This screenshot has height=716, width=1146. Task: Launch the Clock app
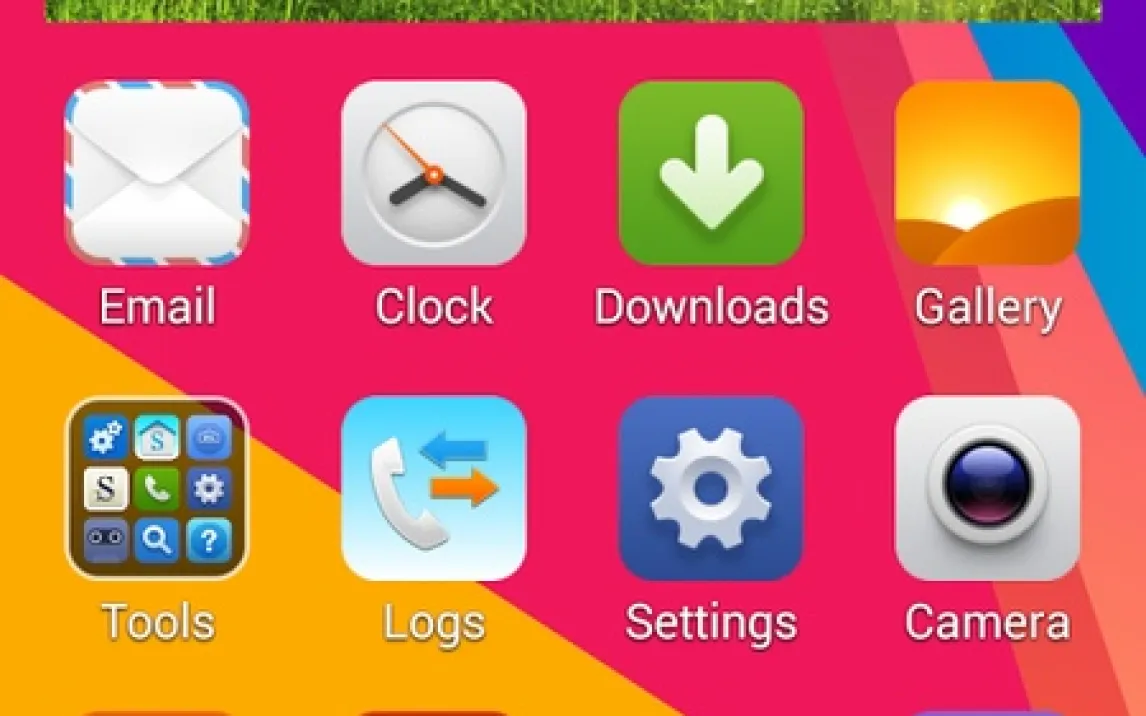pyautogui.click(x=433, y=173)
